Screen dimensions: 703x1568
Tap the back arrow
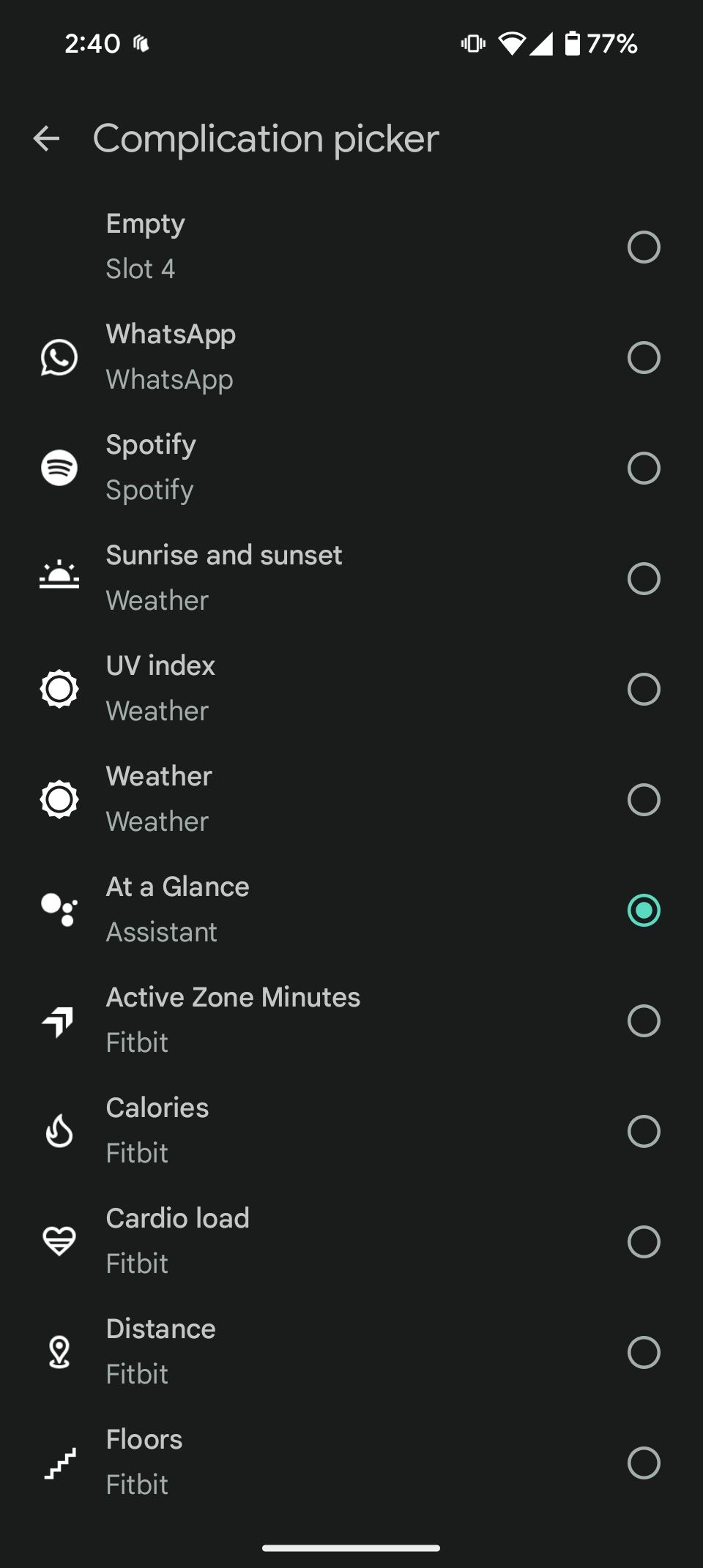[47, 138]
